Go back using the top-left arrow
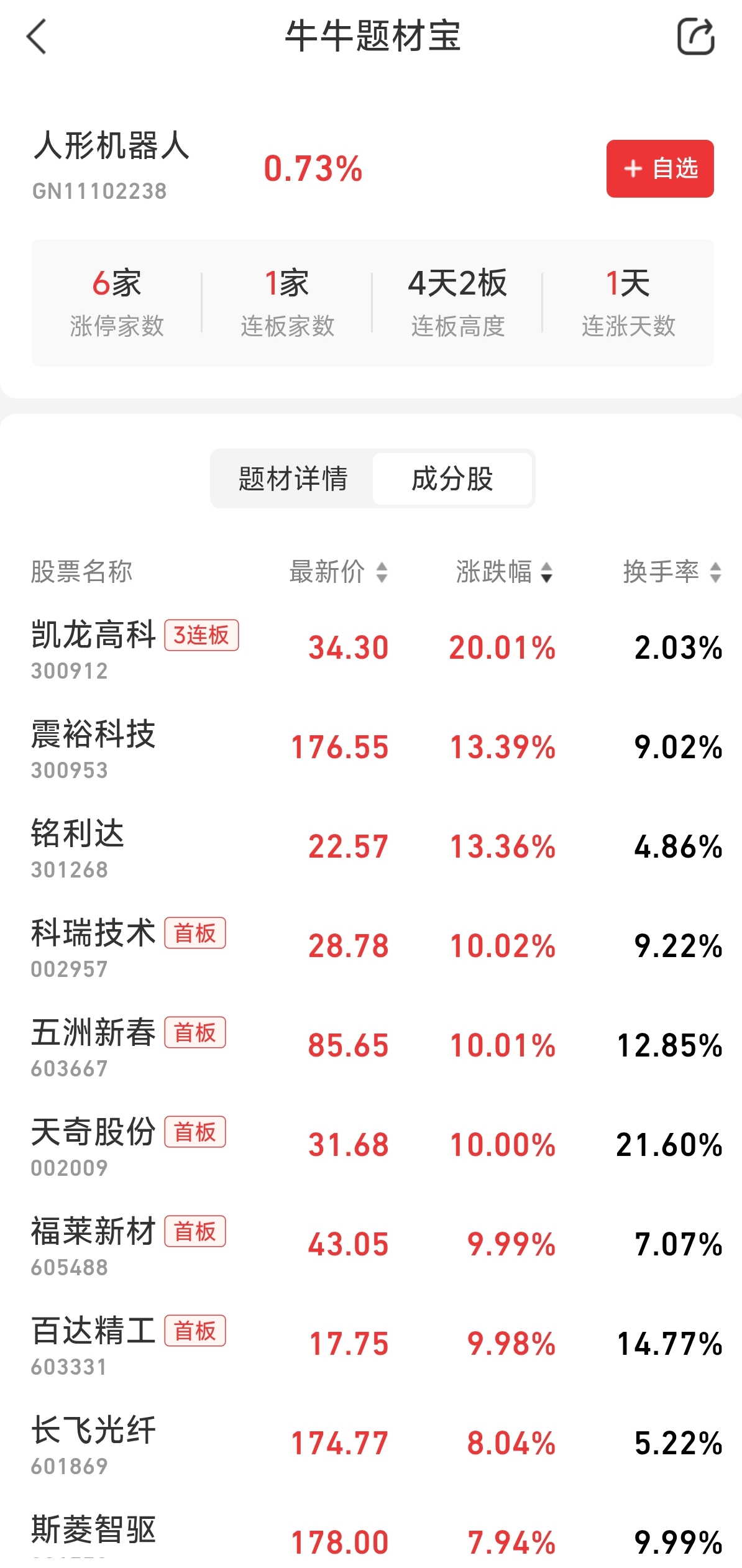This screenshot has height=1568, width=742. pos(37,37)
